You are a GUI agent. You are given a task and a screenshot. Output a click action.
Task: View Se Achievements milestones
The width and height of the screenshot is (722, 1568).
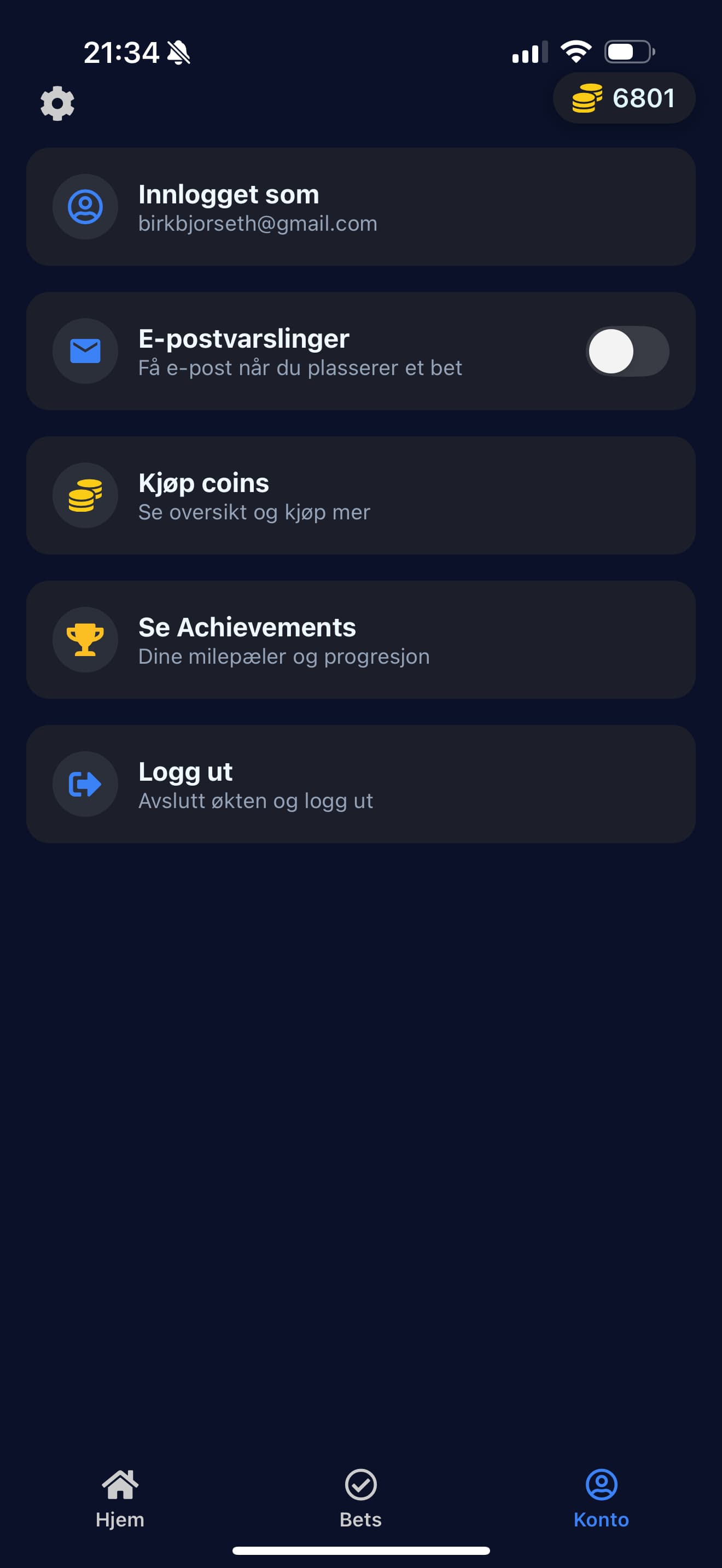pyautogui.click(x=360, y=640)
